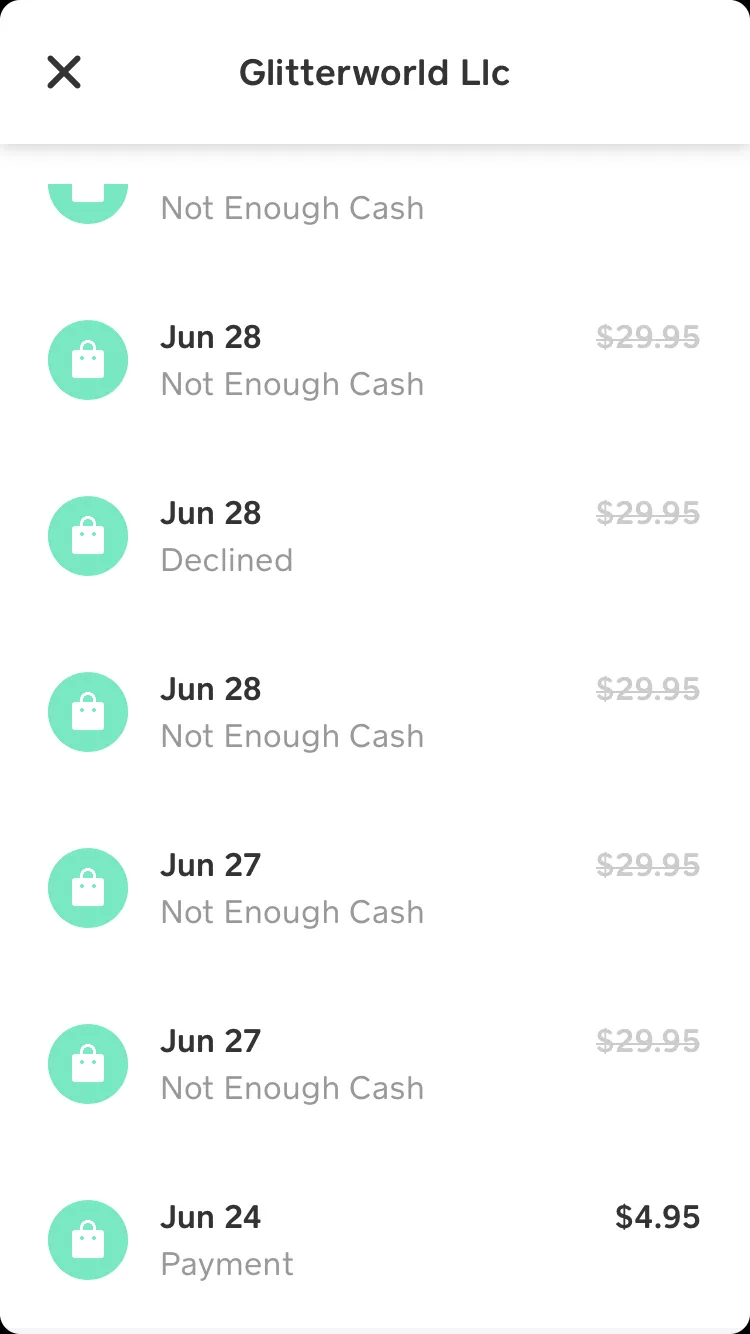
Task: Close the Glitterworld Llc transaction list
Action: click(64, 72)
